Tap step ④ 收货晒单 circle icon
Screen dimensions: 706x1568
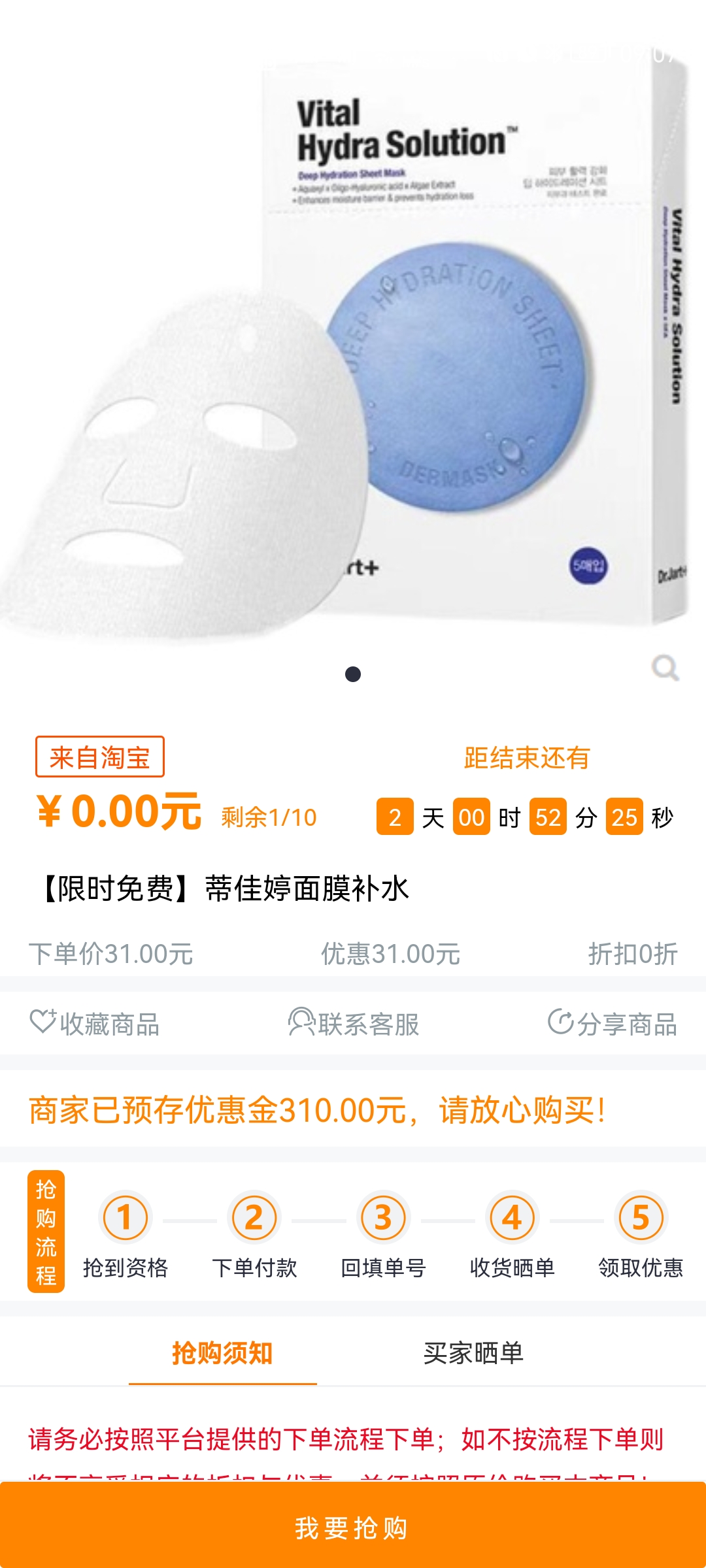coord(511,1216)
